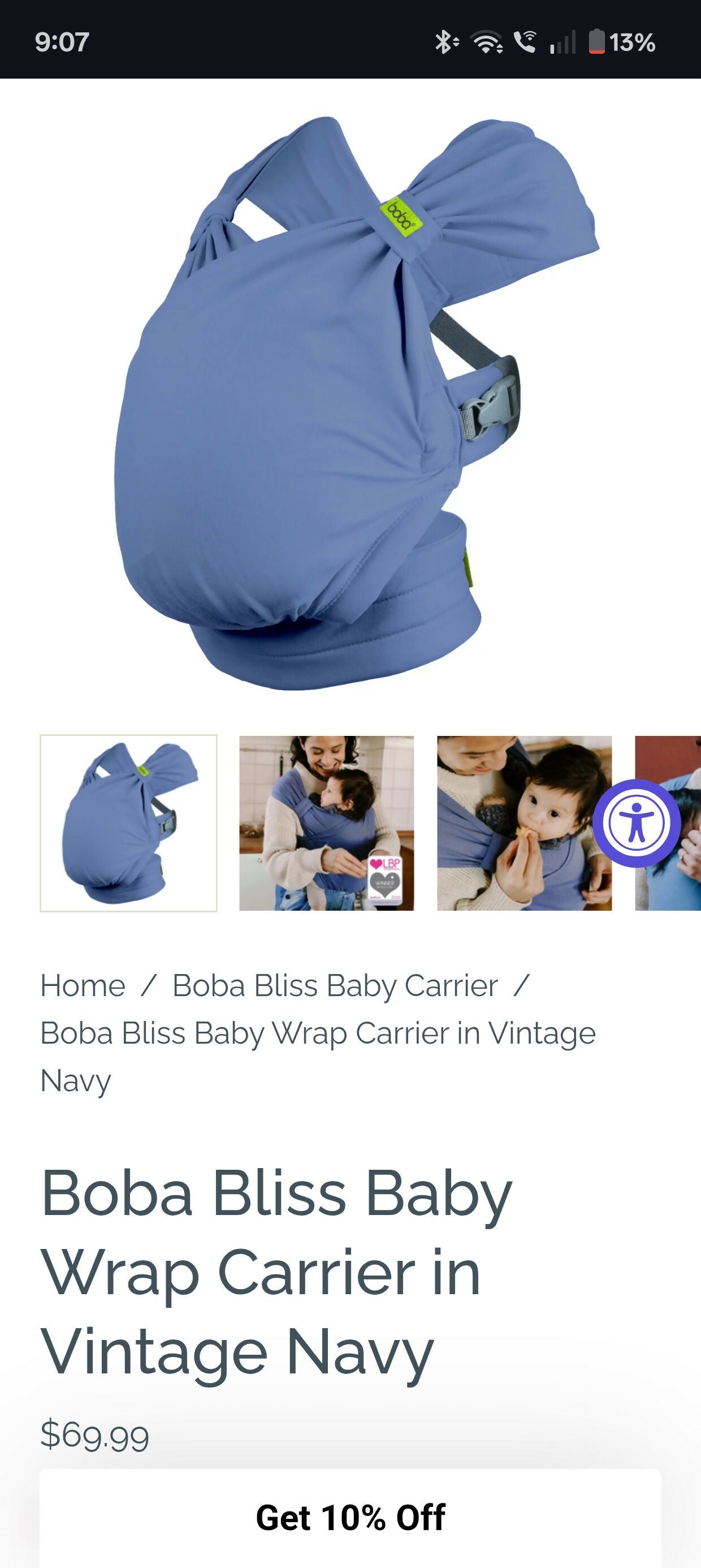
Task: Go to Home breadcrumb link
Action: 83,985
